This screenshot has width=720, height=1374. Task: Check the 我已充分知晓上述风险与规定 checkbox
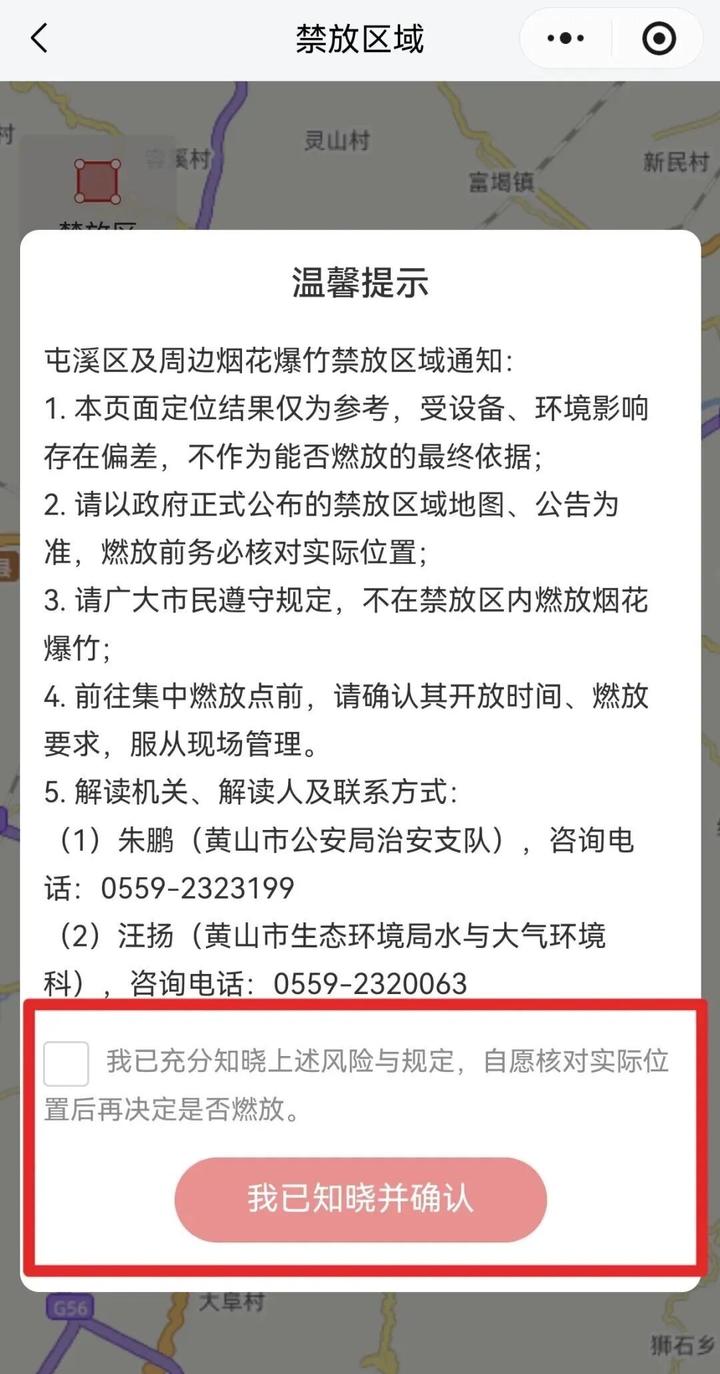pyautogui.click(x=67, y=1063)
